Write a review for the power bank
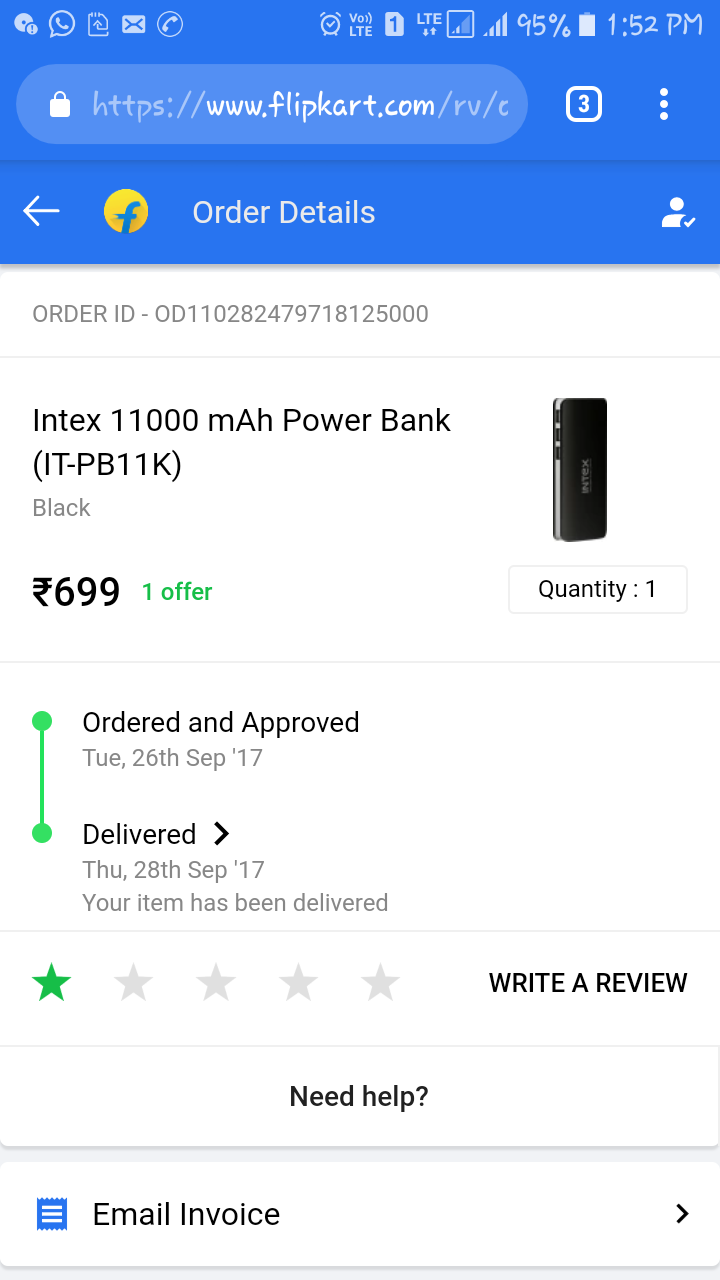Image resolution: width=720 pixels, height=1280 pixels. [x=587, y=983]
